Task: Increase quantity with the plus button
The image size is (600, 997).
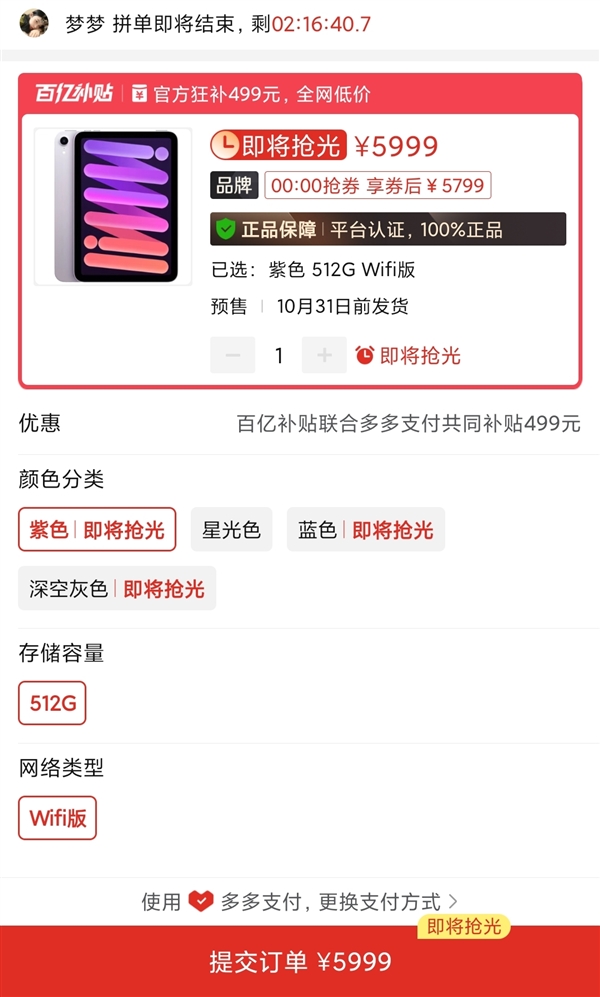Action: tap(324, 355)
